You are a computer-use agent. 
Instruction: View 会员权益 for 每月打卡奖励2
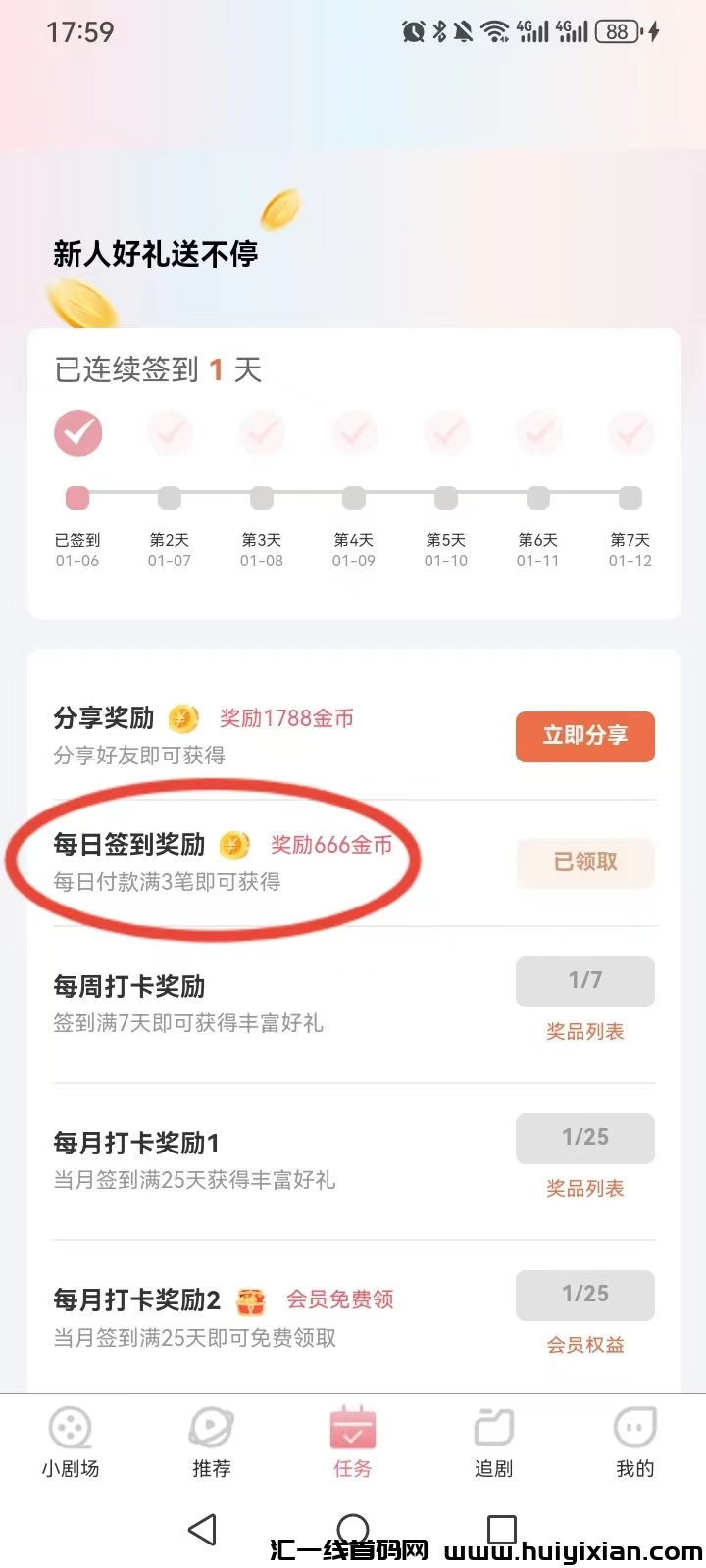tap(585, 1345)
